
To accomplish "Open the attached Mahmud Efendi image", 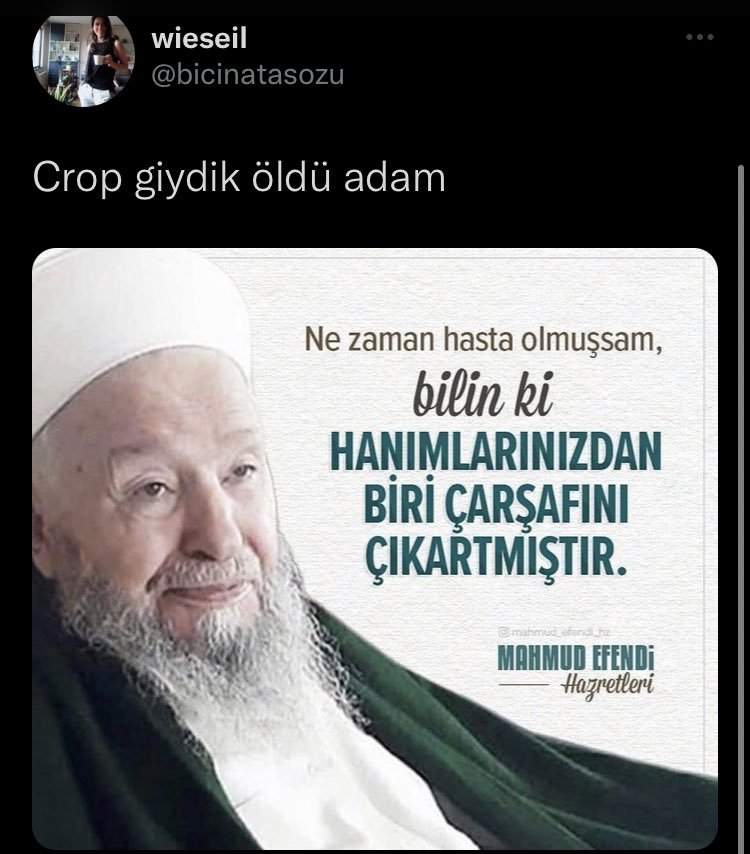I will [375, 548].
